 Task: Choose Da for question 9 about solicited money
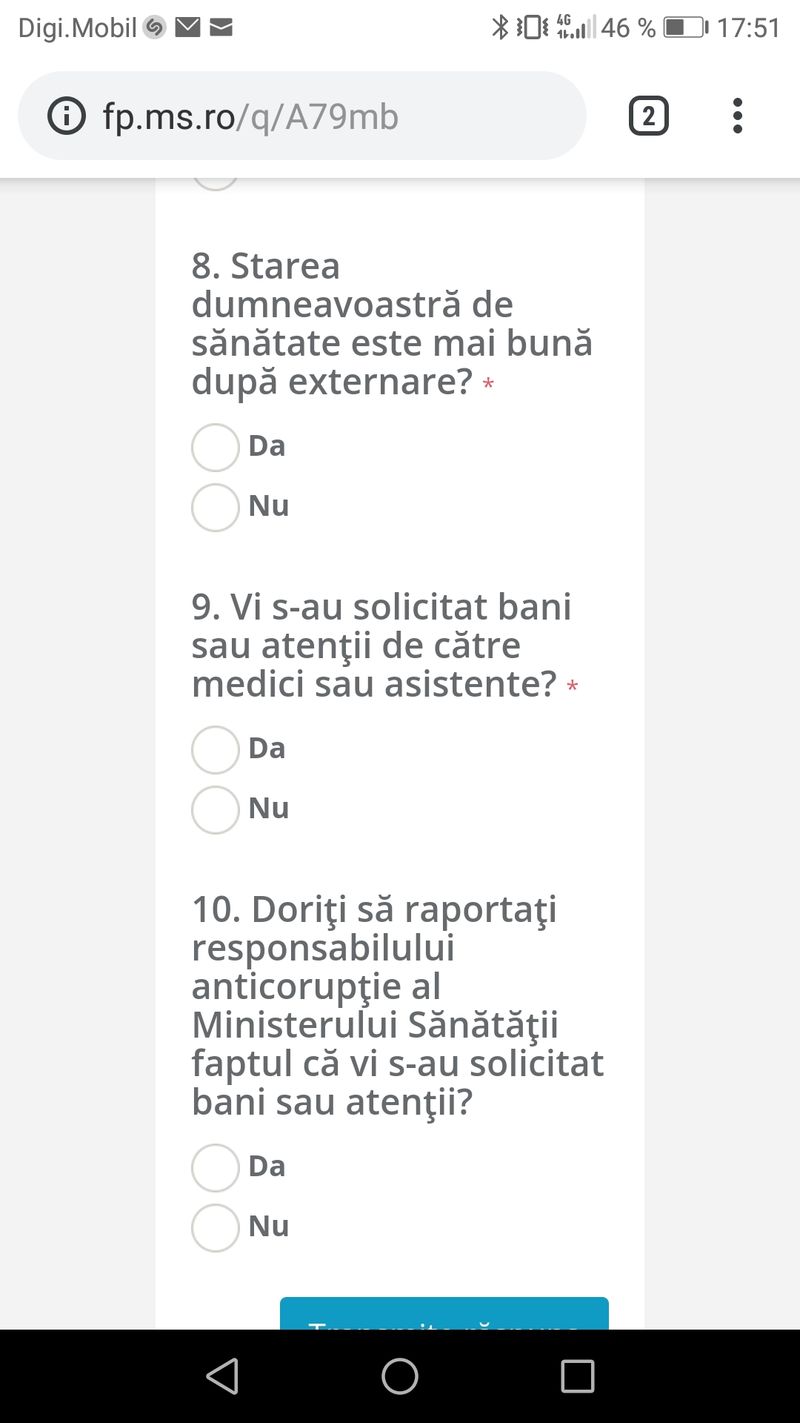[x=215, y=749]
